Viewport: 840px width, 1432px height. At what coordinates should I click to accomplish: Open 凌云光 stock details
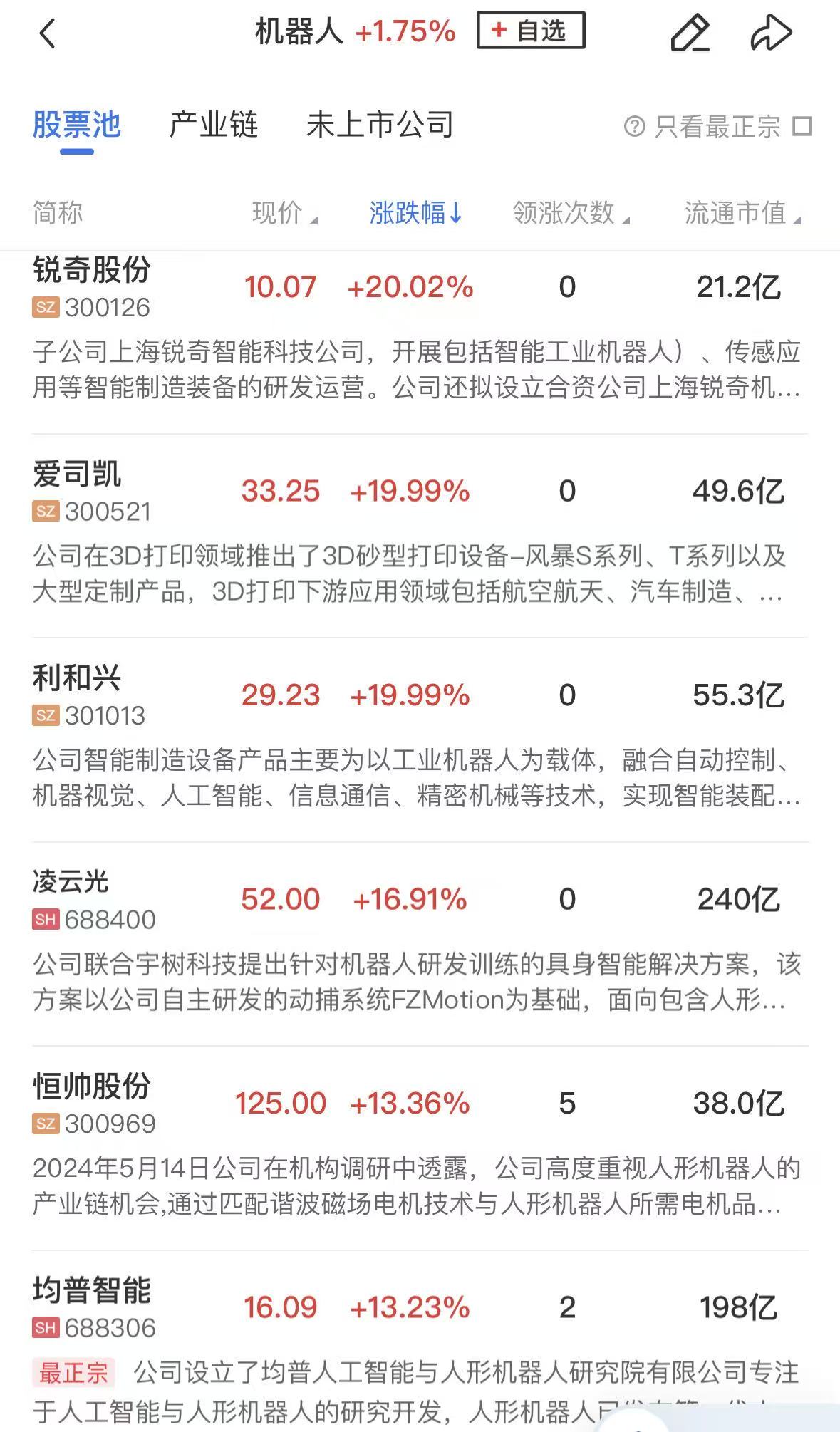coord(71,882)
